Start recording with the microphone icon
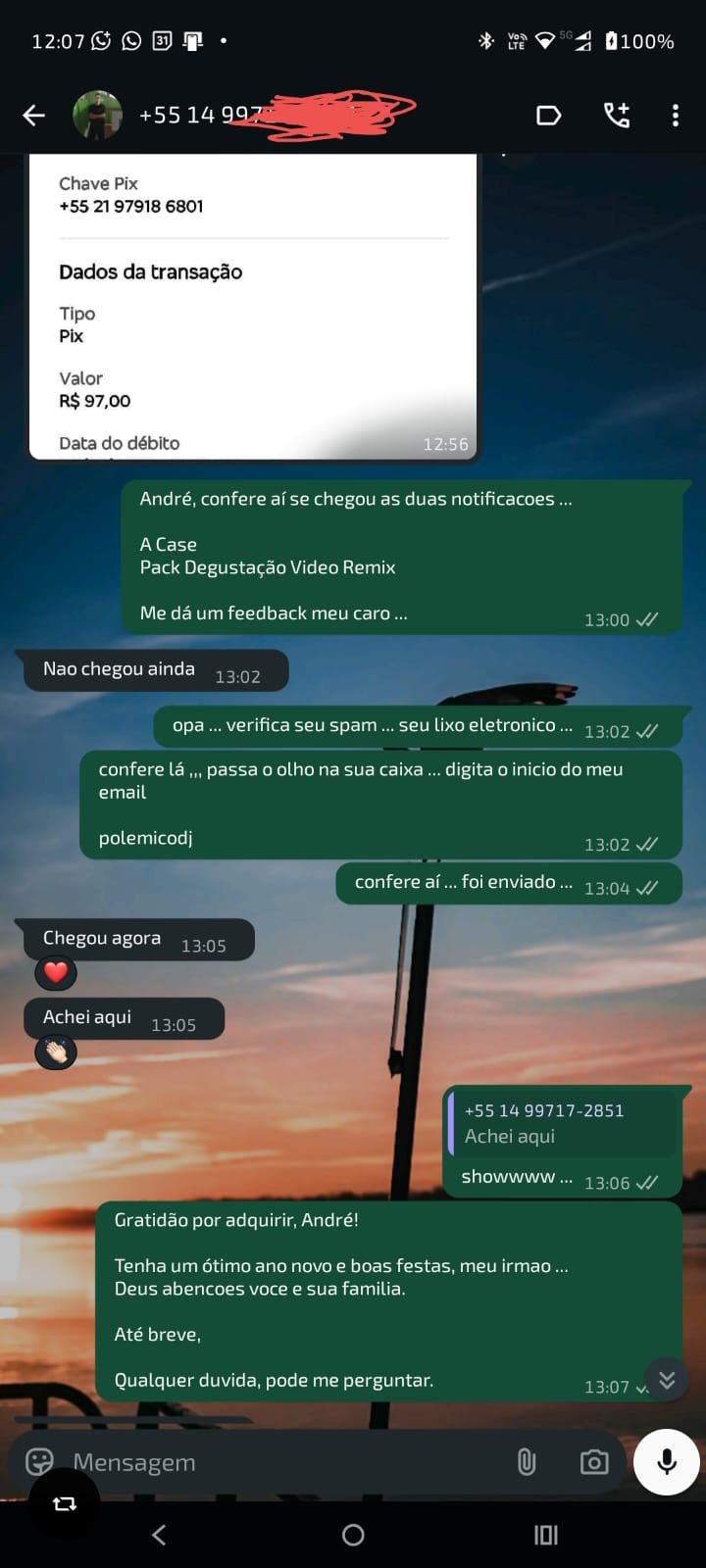Image resolution: width=706 pixels, height=1568 pixels. click(666, 1461)
